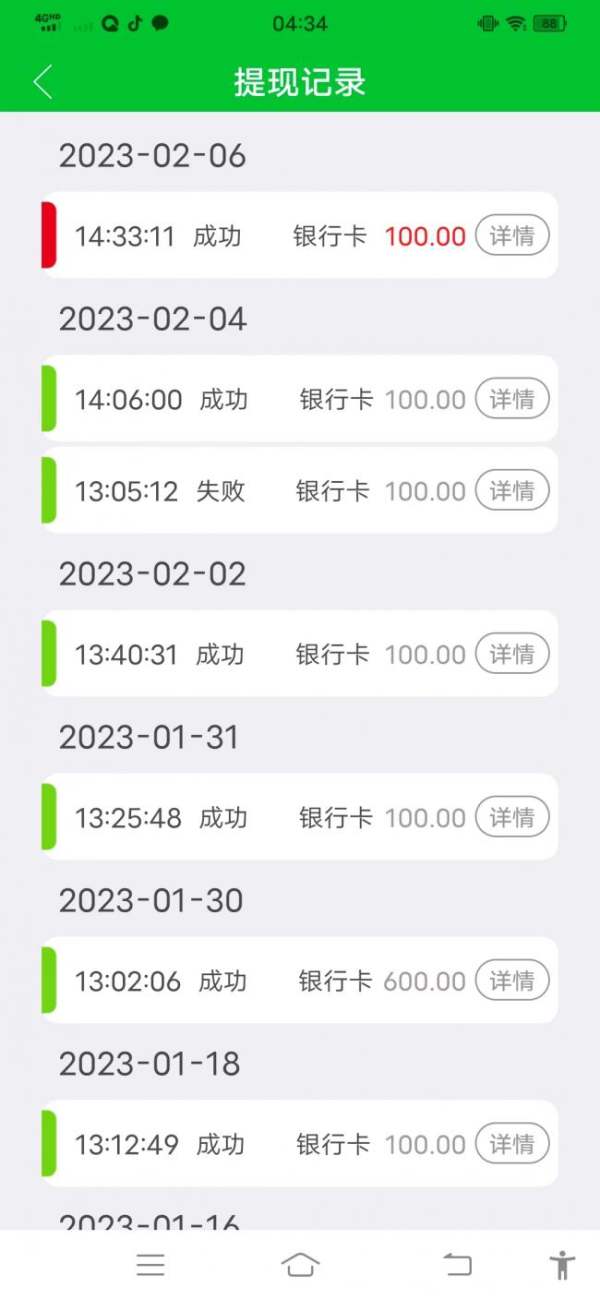The image size is (600, 1300).
Task: Open 详情 for the 14:33:11 withdrawal
Action: pyautogui.click(x=512, y=236)
